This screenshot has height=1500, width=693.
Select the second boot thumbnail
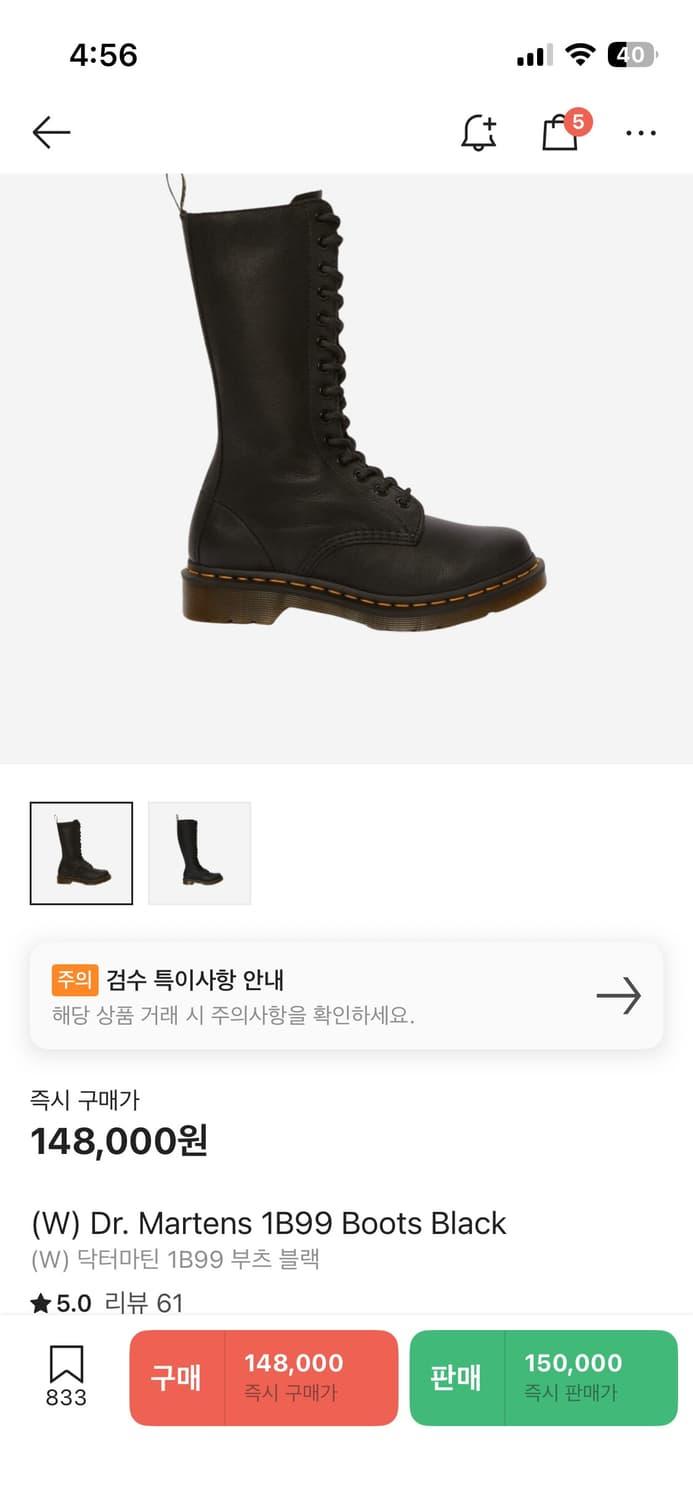click(199, 853)
